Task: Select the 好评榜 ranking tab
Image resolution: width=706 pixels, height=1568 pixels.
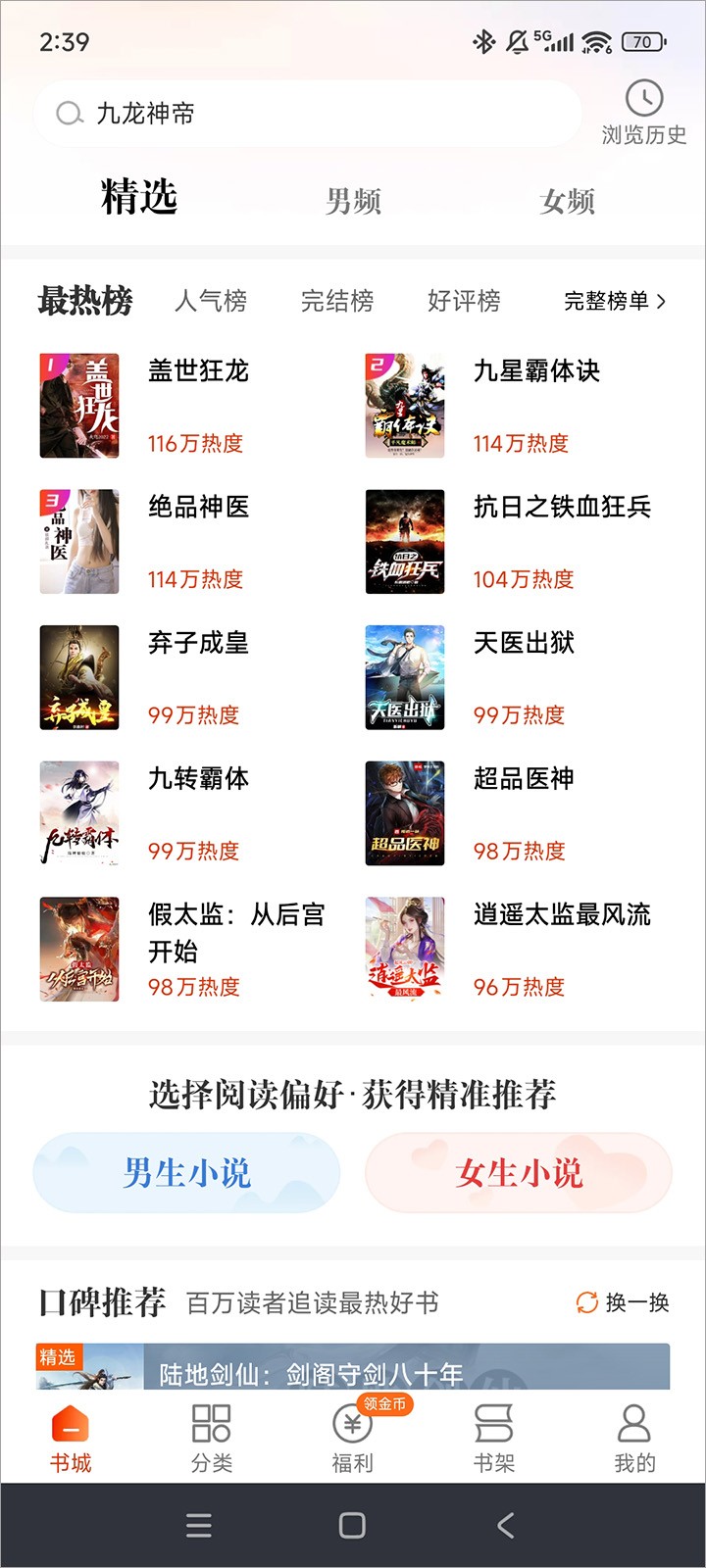Action: point(465,302)
